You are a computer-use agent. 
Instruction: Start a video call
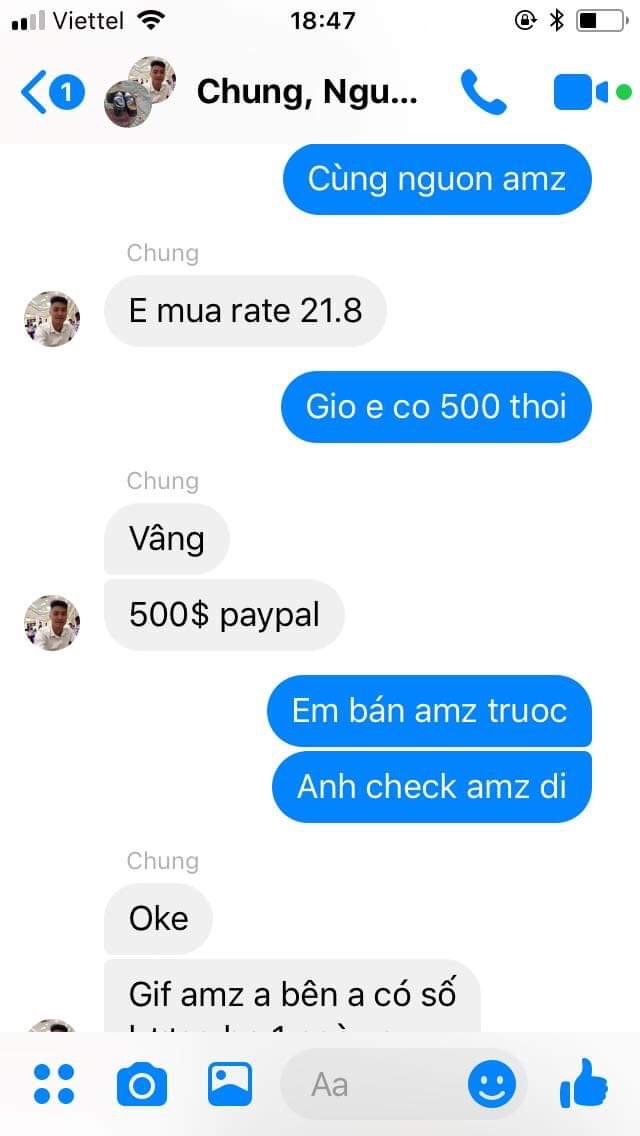coord(582,92)
